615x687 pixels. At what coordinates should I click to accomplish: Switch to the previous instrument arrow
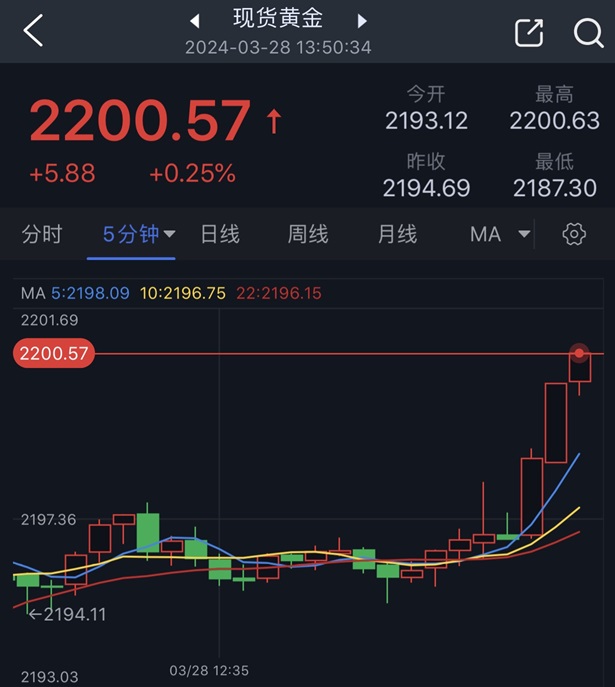[x=195, y=20]
